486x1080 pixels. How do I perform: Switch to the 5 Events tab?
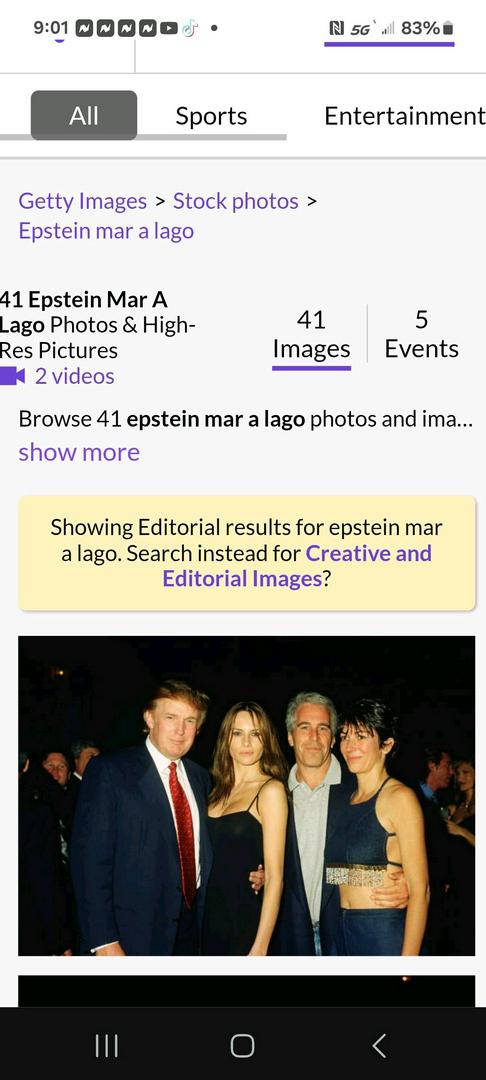[x=421, y=335]
